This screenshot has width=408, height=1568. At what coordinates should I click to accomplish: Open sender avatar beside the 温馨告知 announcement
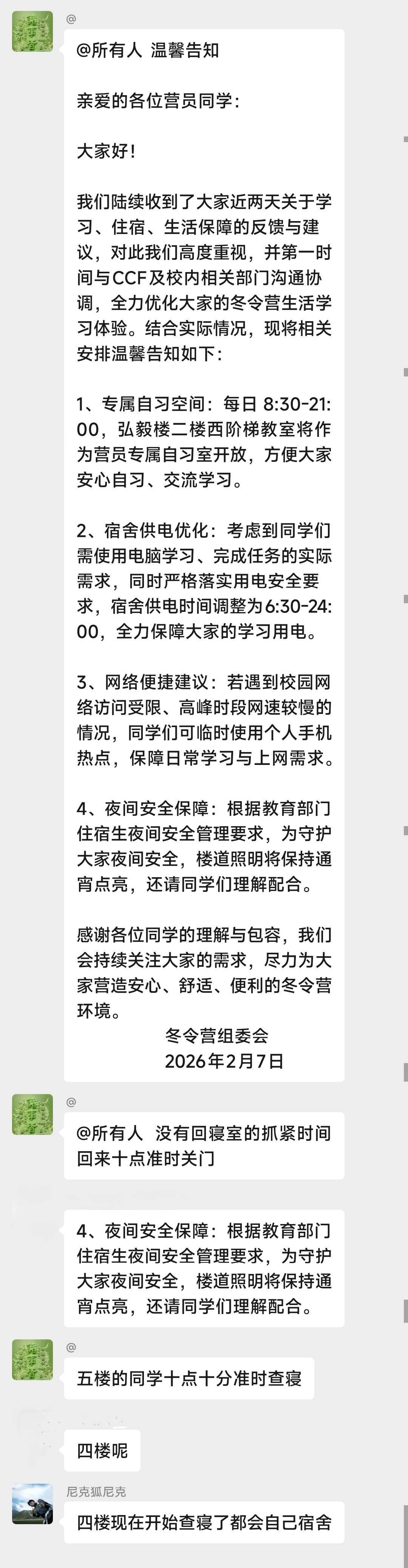(x=32, y=31)
